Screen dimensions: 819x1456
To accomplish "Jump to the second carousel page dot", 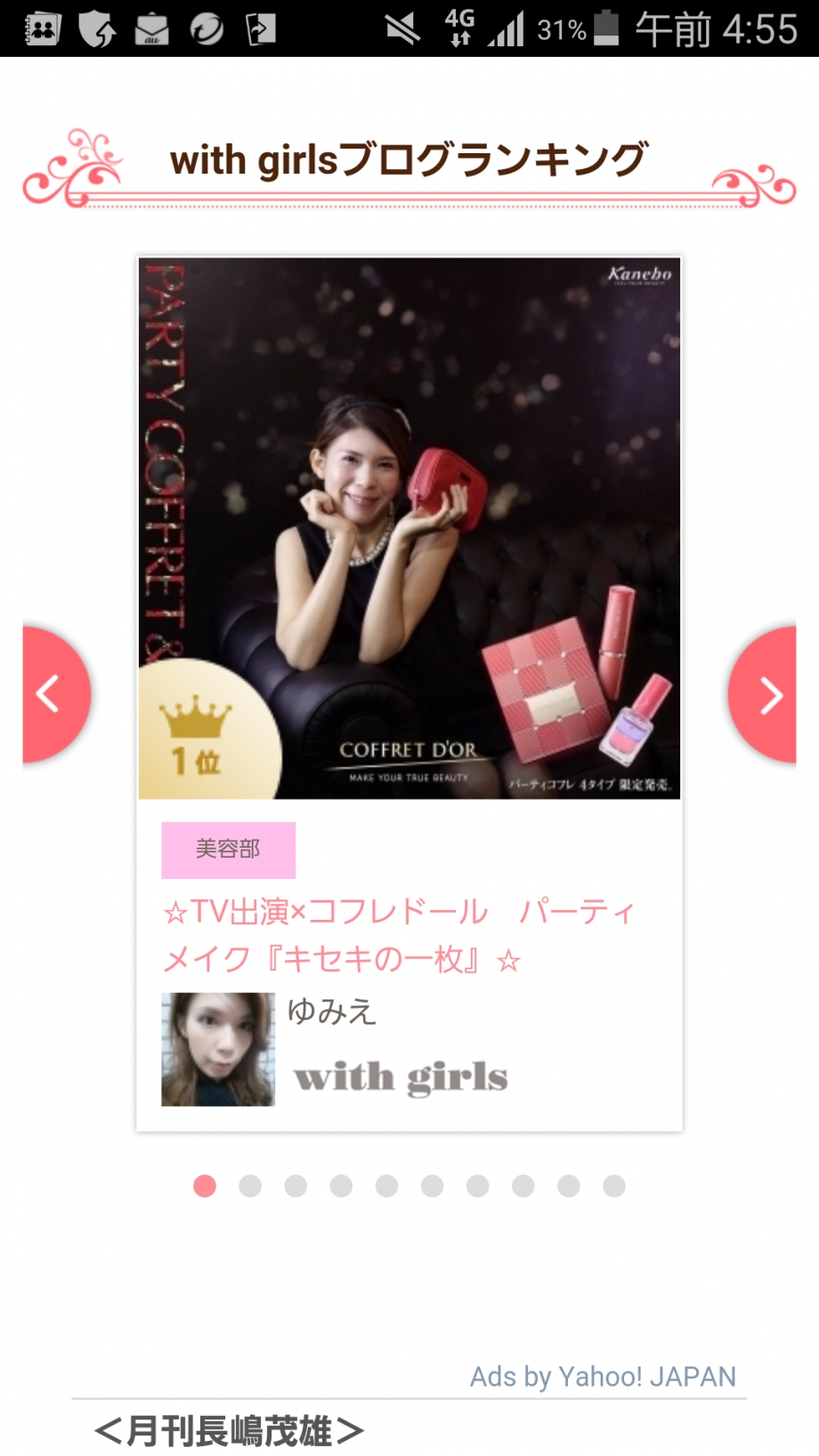I will (250, 1186).
